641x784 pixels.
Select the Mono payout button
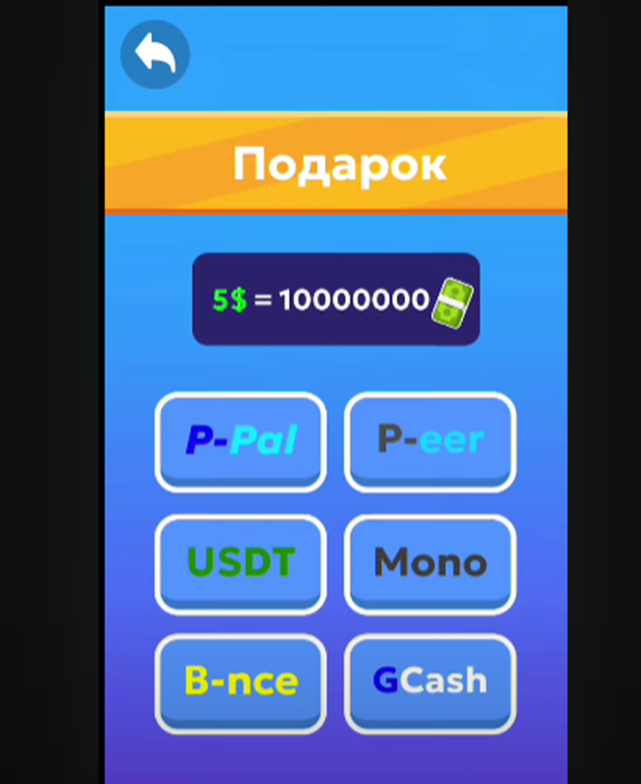pos(430,562)
